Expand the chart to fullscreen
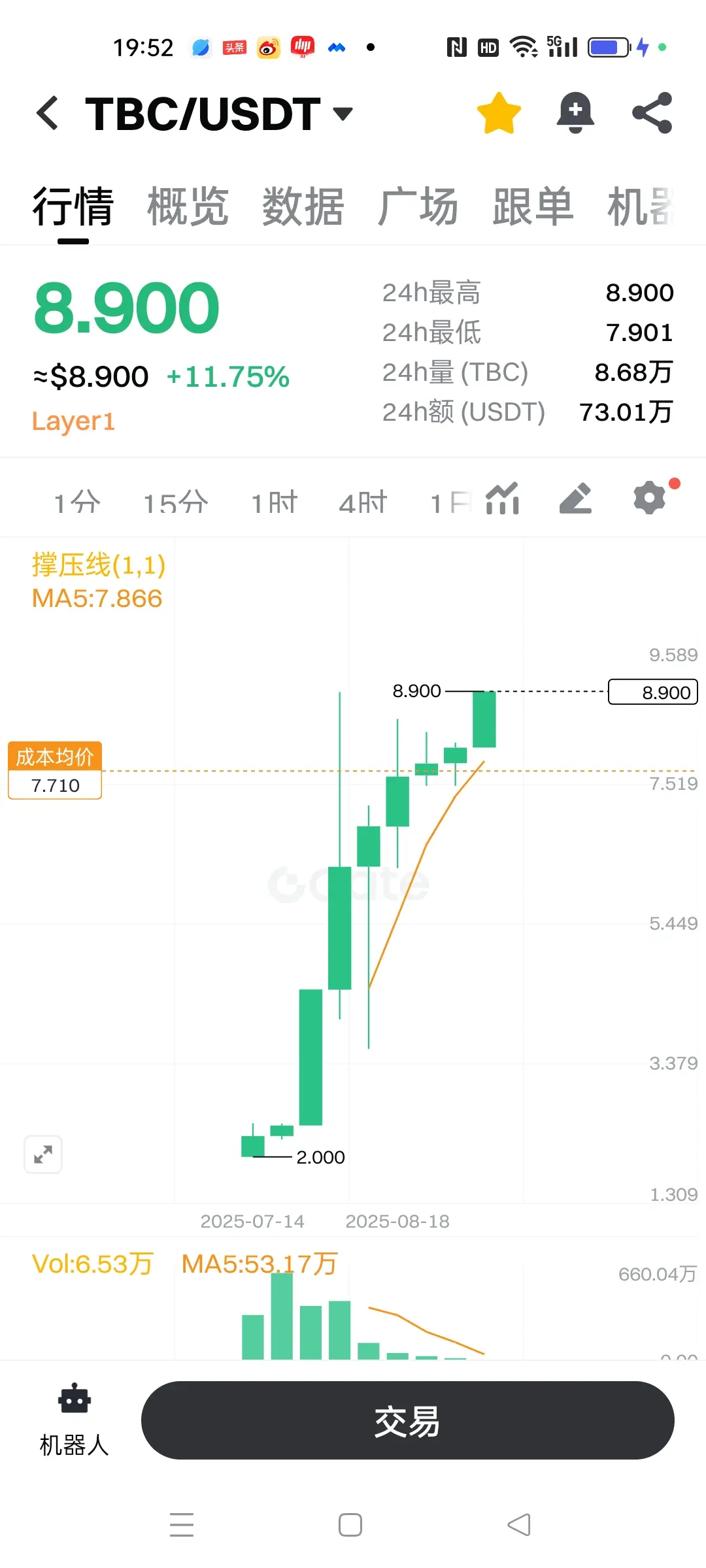This screenshot has height=1568, width=706. tap(43, 1154)
